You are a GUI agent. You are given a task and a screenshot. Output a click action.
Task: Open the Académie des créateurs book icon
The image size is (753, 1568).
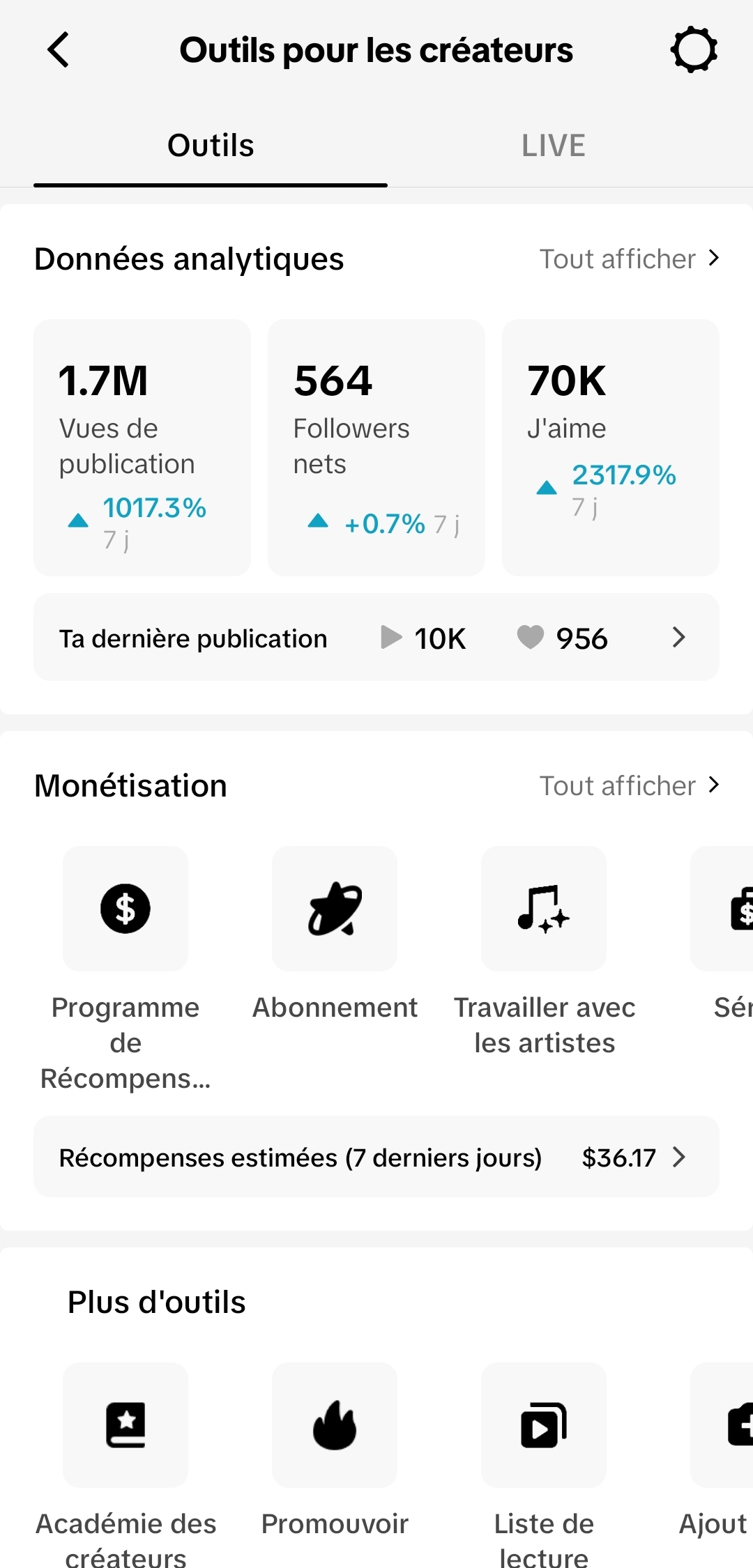(x=125, y=1425)
